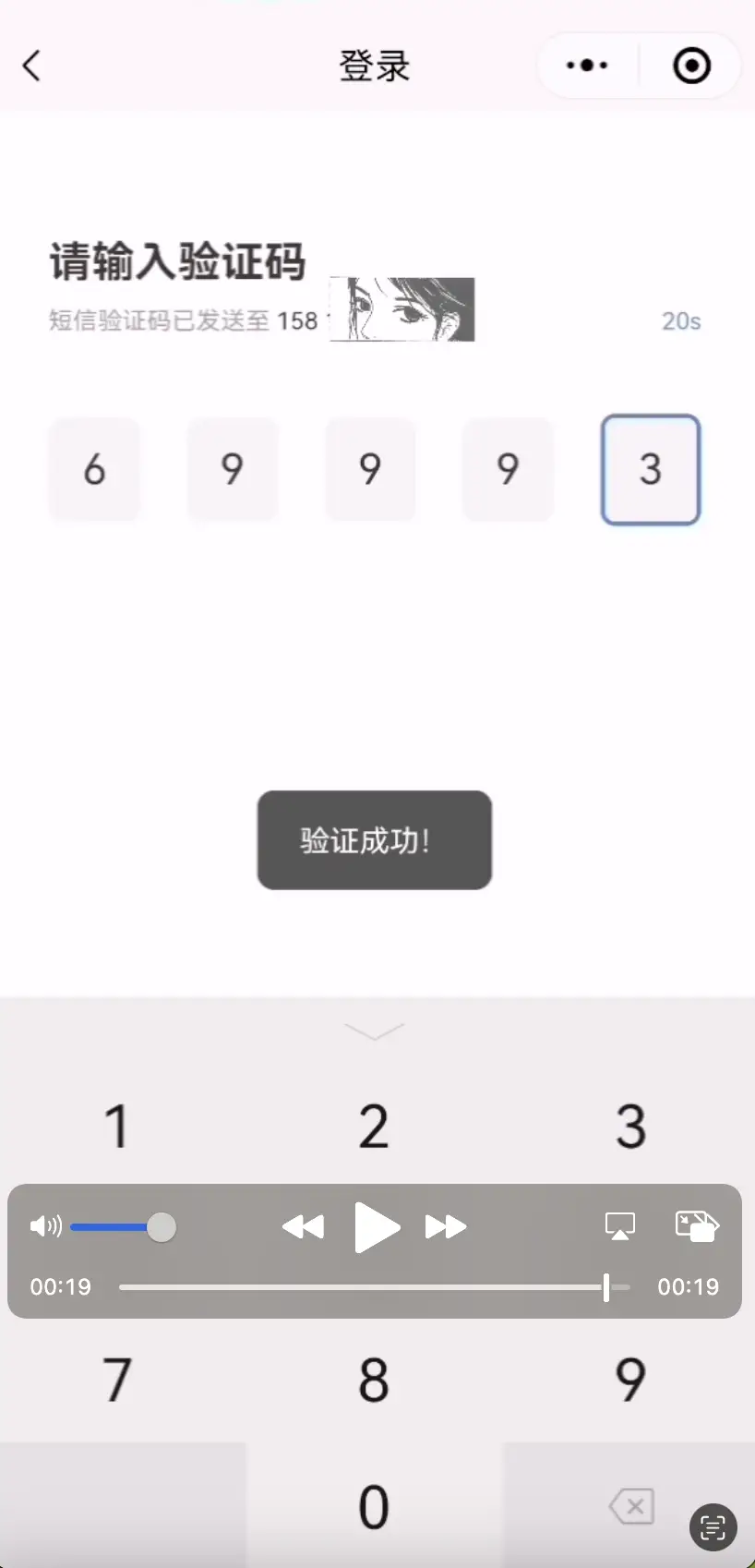Delete last digit with backspace key
The height and width of the screenshot is (1568, 755).
click(x=632, y=1506)
